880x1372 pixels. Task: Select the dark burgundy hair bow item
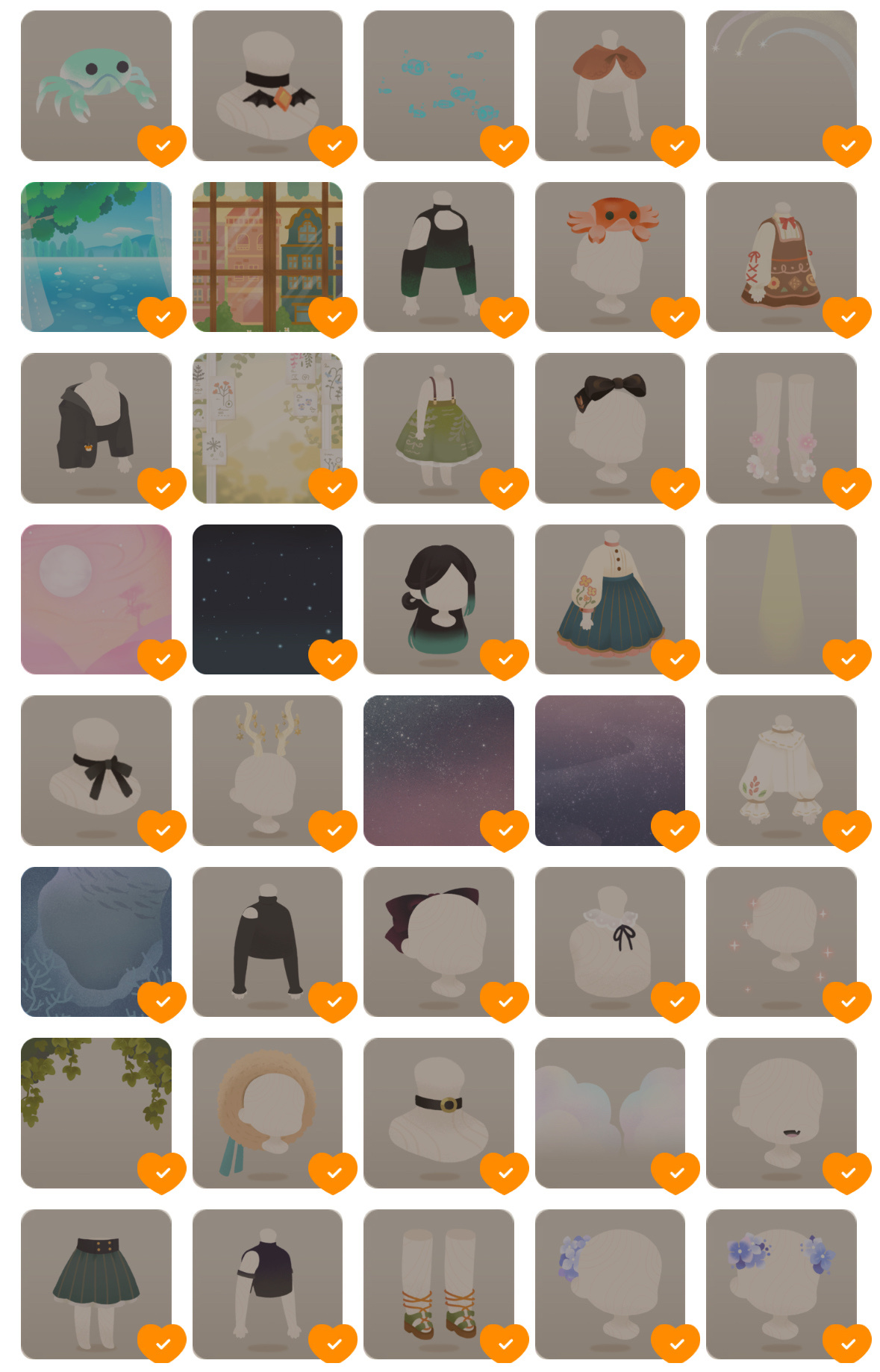[x=438, y=942]
